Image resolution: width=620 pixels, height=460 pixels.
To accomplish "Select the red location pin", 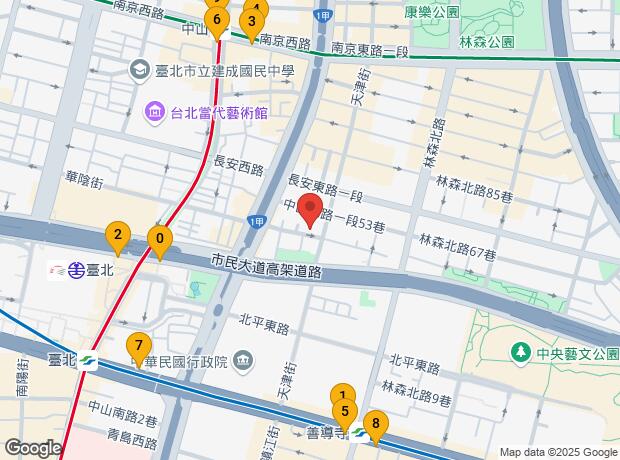I will click(310, 211).
